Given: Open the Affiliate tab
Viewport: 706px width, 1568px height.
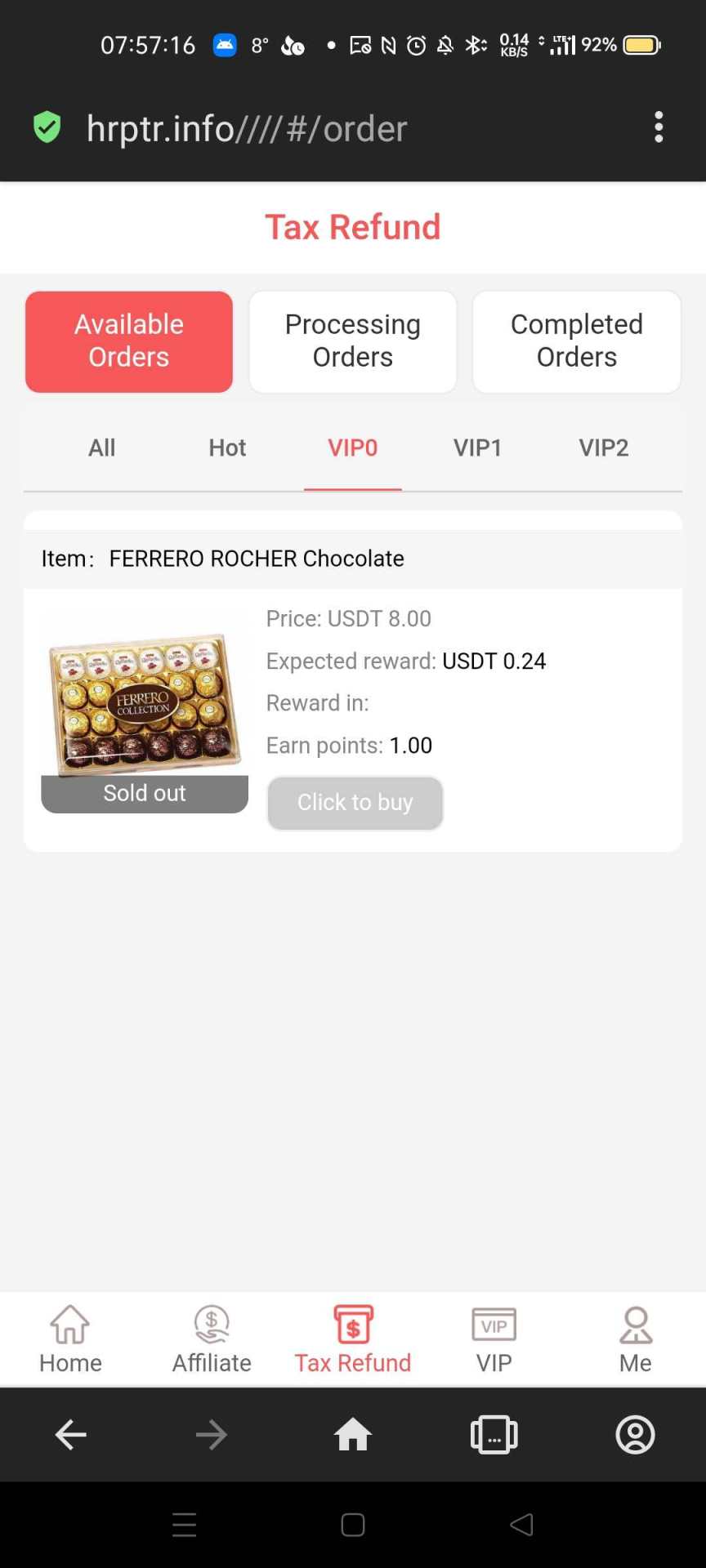Looking at the screenshot, I should (212, 1339).
